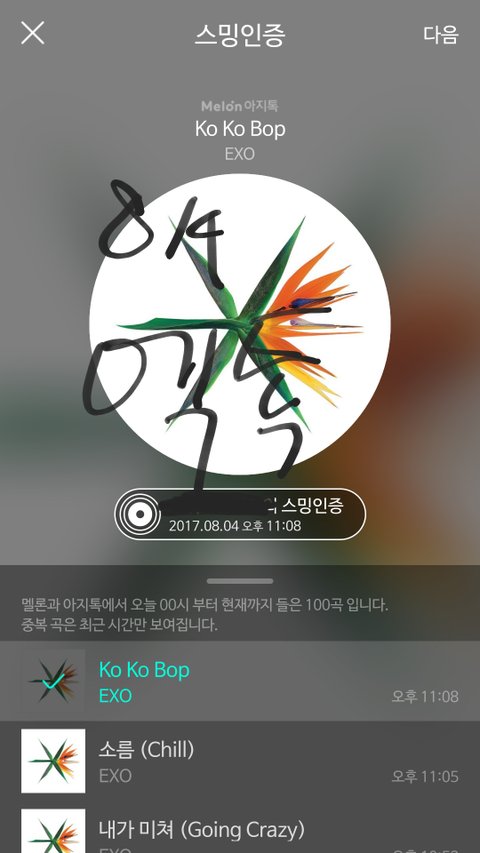Image resolution: width=480 pixels, height=853 pixels.
Task: Tap 다음 to proceed
Action: [x=441, y=34]
